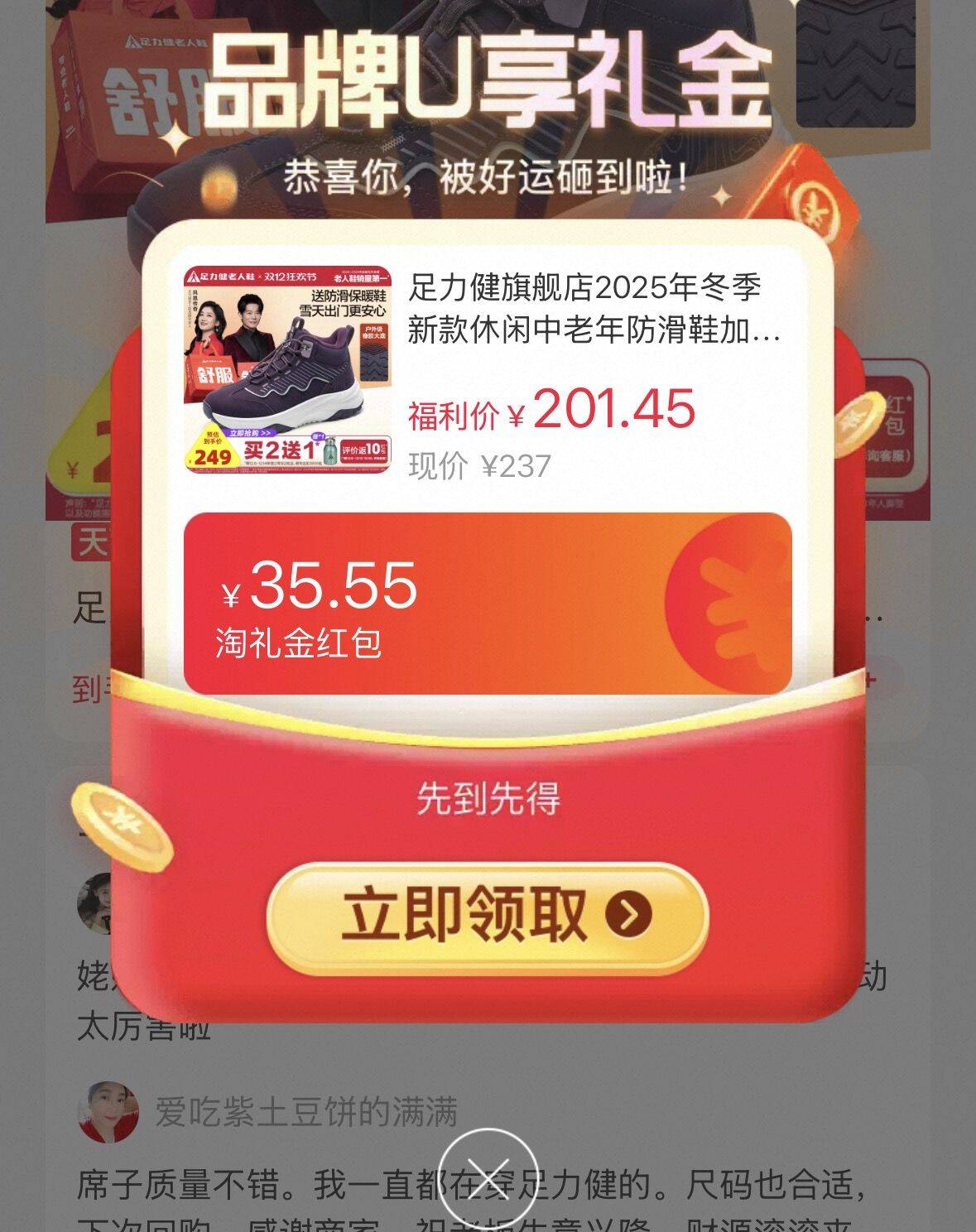Tap the ¥35.55 淘礼金红包 coupon
Viewport: 976px width, 1232px height.
pos(487,603)
